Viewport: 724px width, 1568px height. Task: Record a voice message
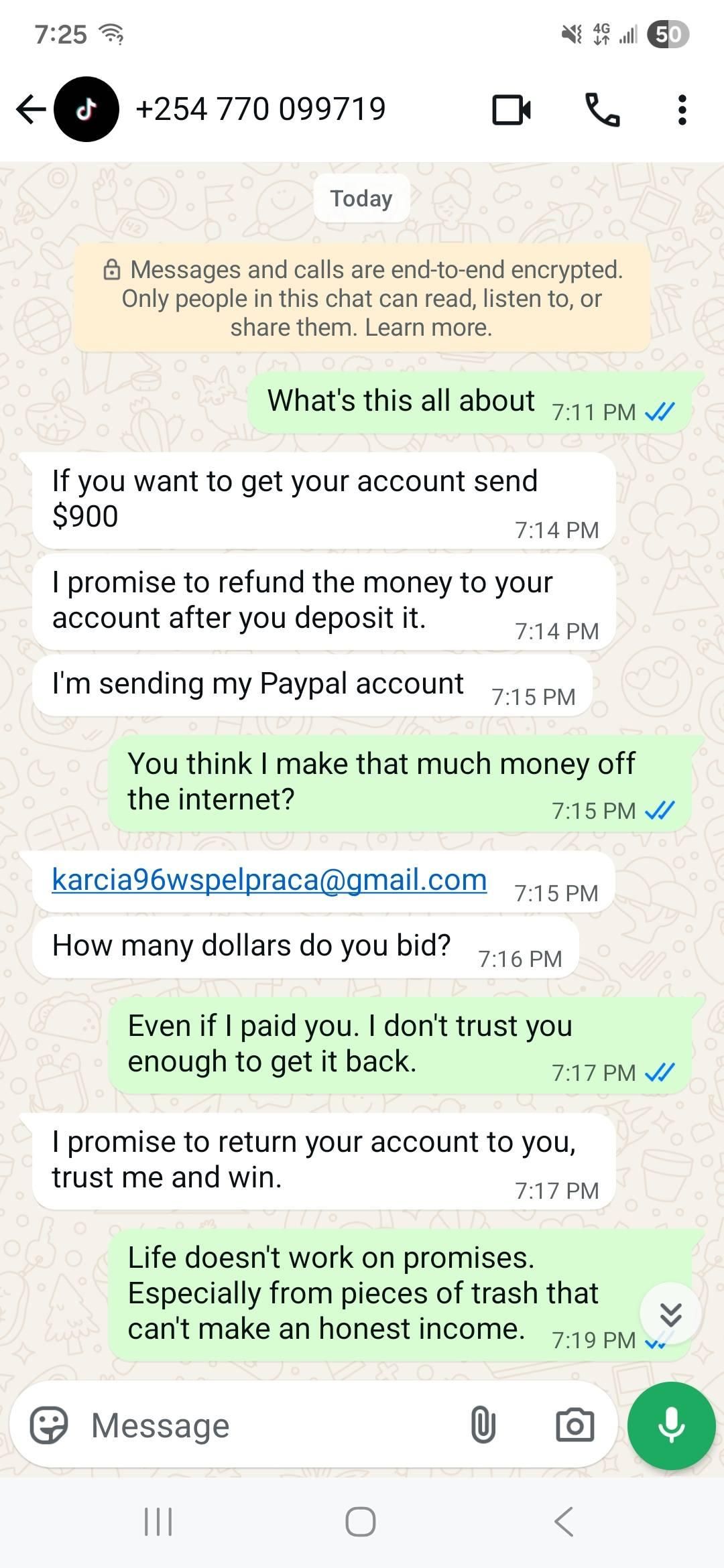click(671, 1425)
